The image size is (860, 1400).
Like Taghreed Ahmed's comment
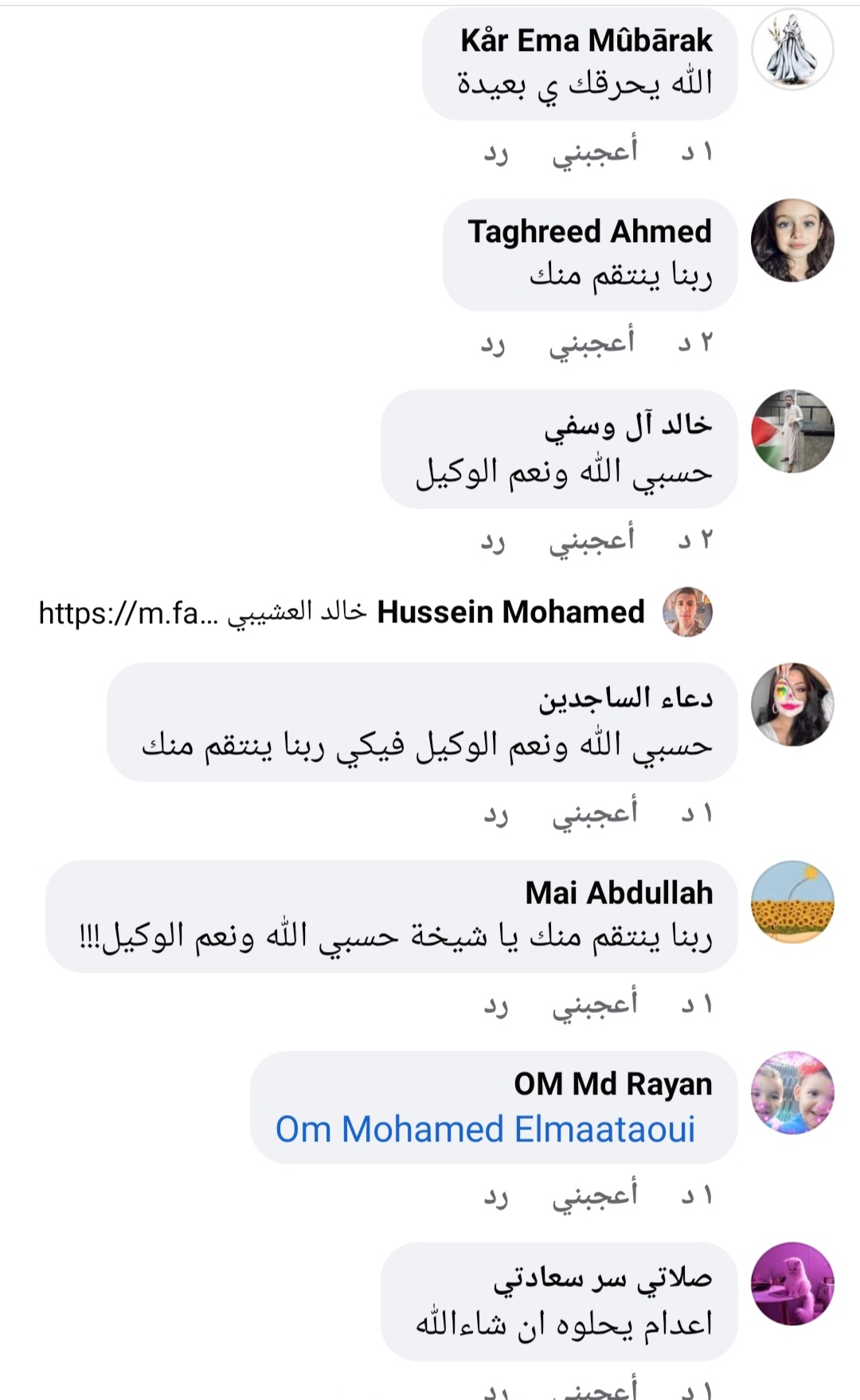pyautogui.click(x=592, y=342)
